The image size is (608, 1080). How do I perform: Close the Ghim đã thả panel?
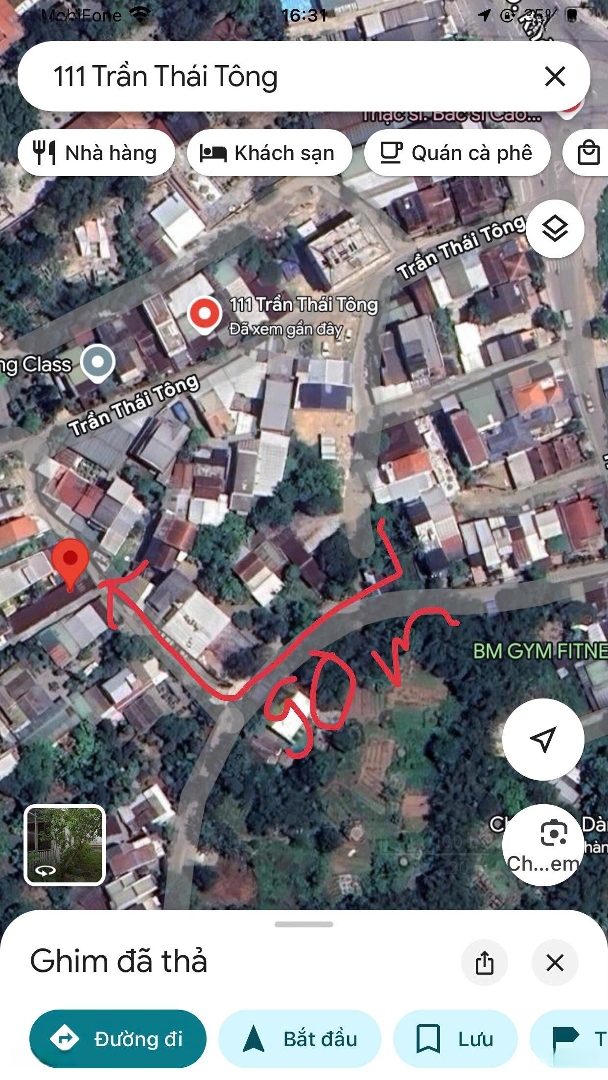[555, 963]
